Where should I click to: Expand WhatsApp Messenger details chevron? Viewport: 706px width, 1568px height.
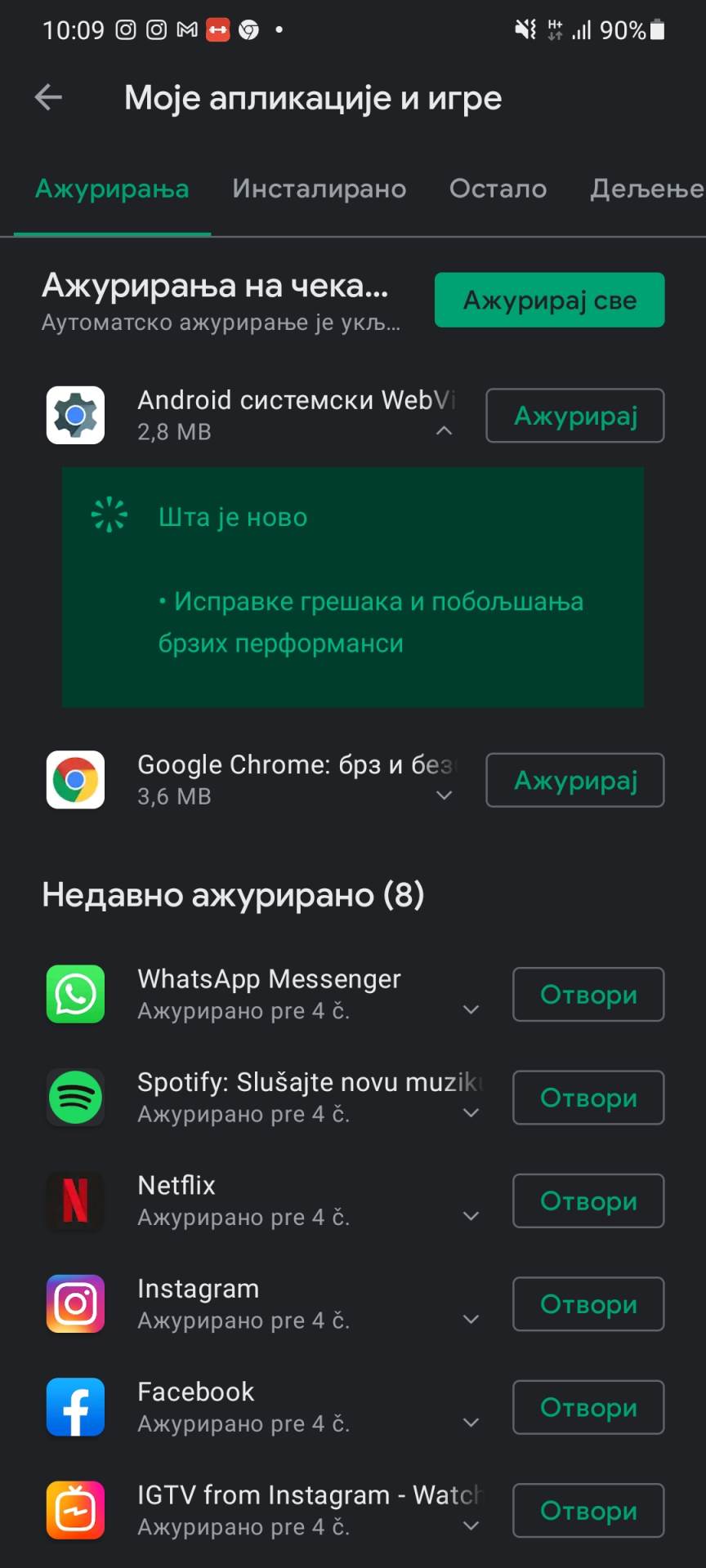coord(471,1010)
